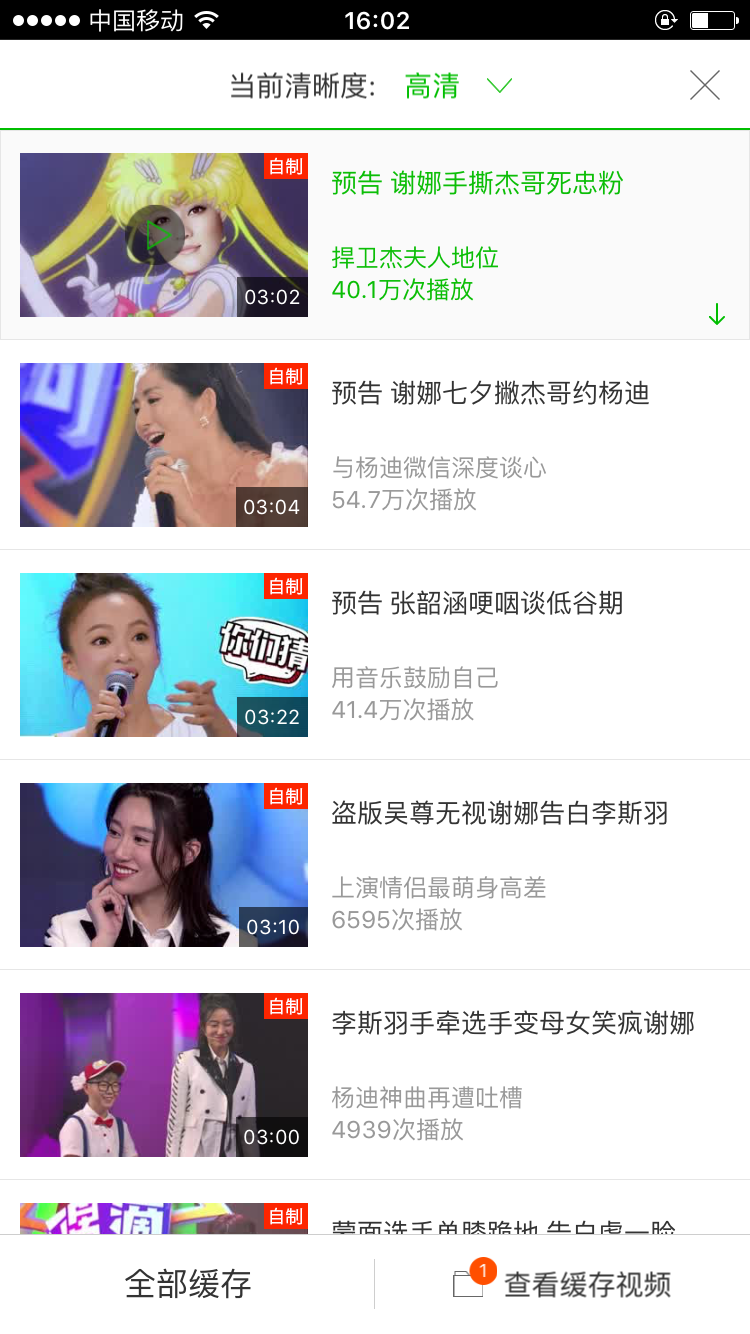Tap the red 自制 badge on the first video

[x=285, y=168]
